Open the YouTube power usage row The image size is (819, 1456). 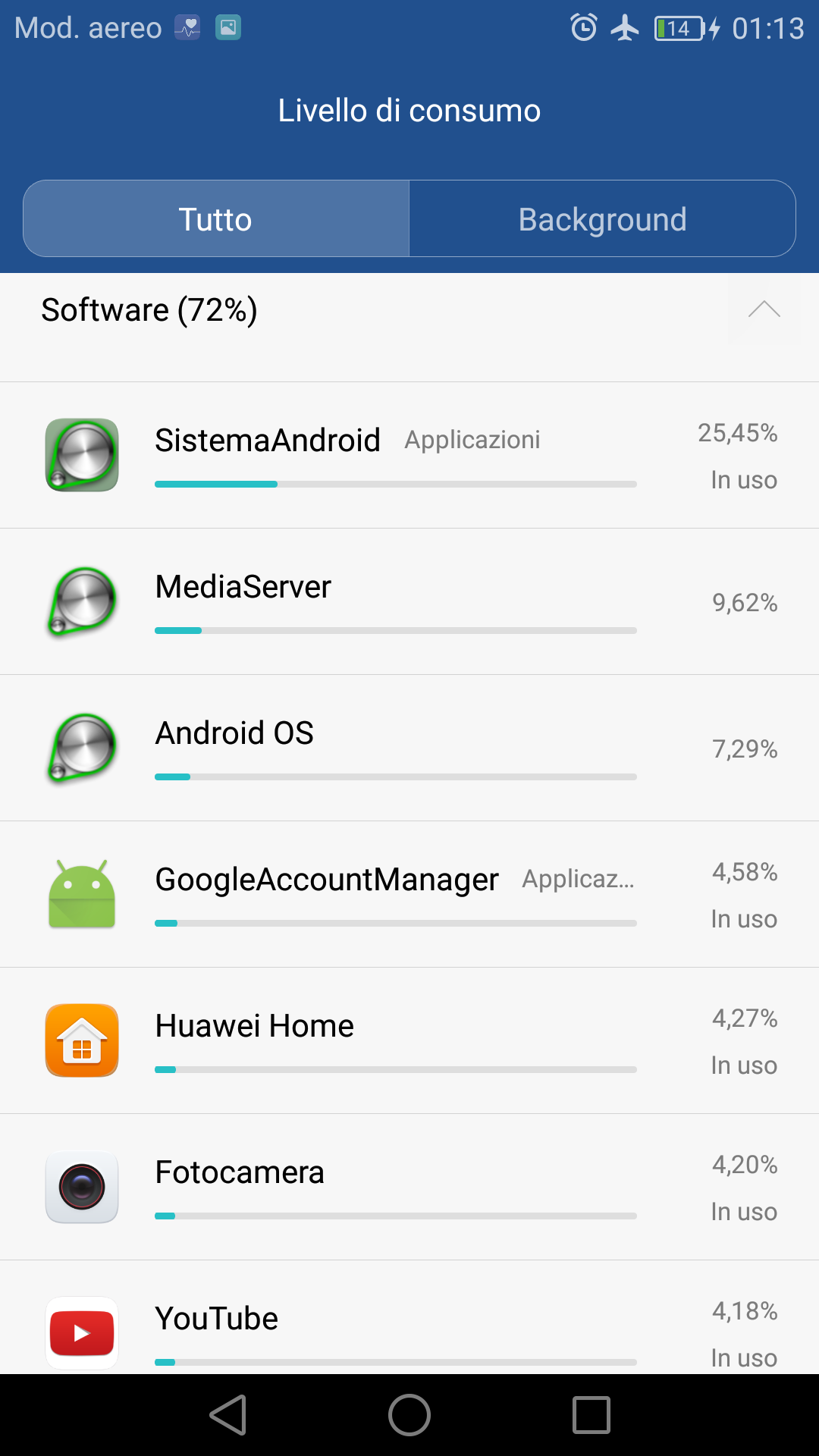point(409,1317)
